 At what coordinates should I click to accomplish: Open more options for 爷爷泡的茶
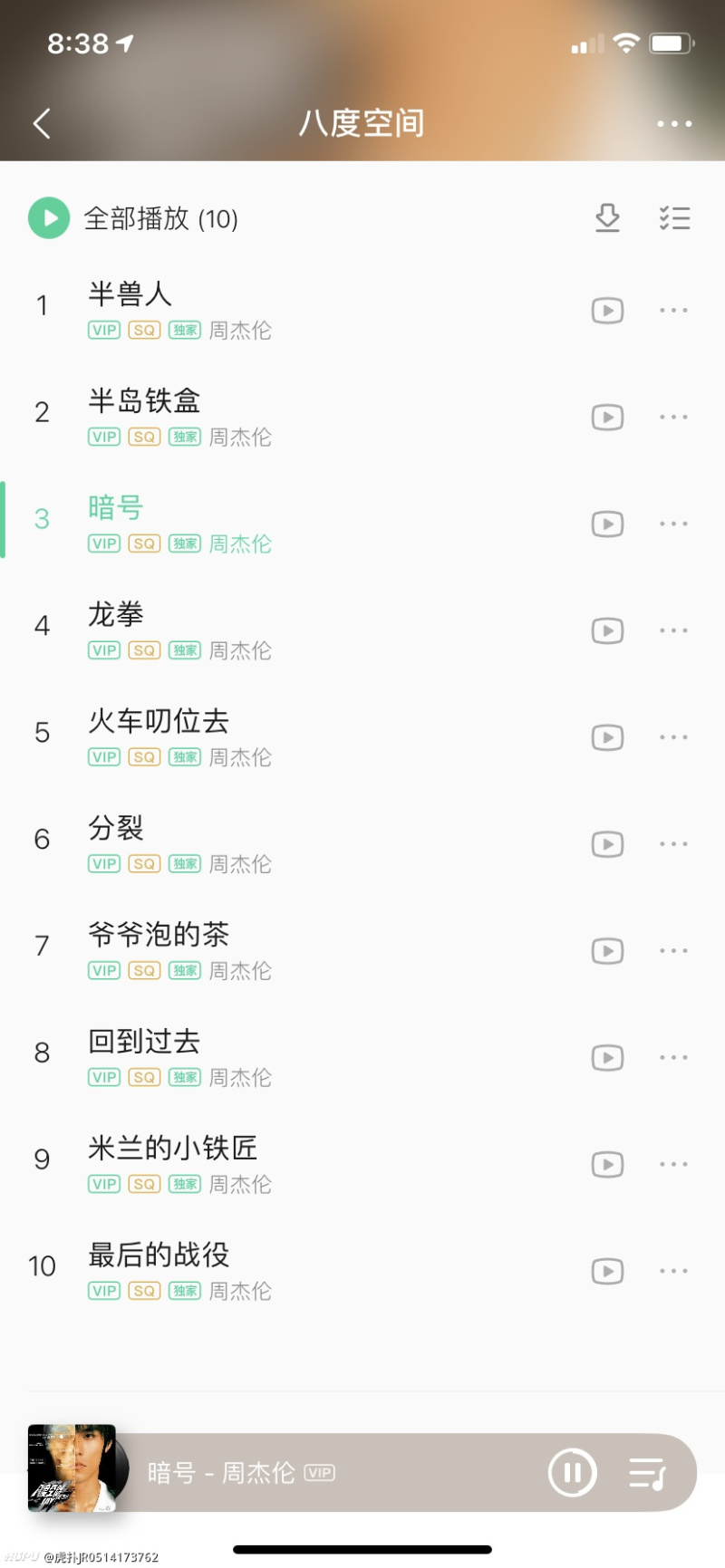pyautogui.click(x=674, y=951)
